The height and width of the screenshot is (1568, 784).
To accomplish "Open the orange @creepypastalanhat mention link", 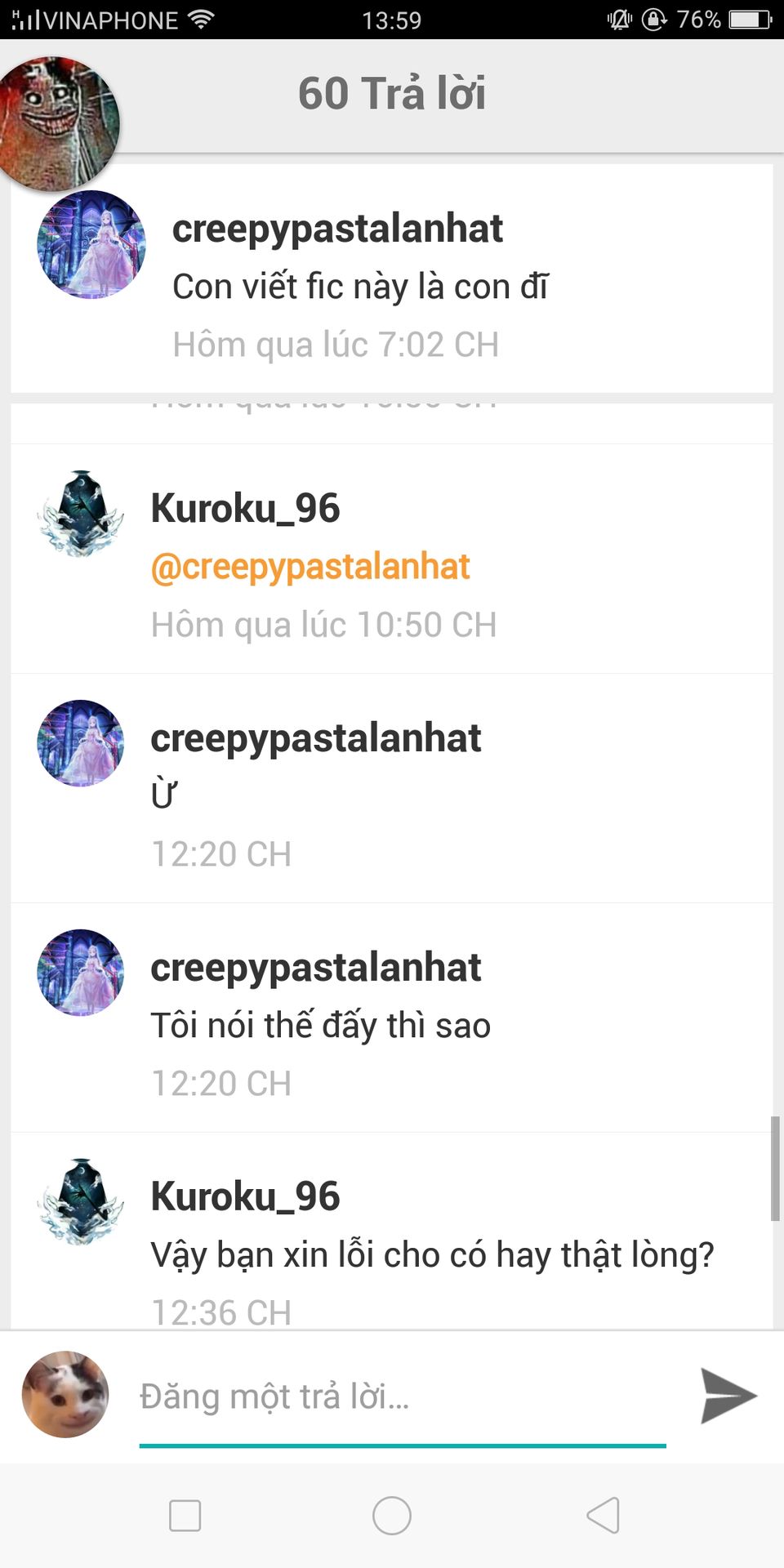I will (x=310, y=567).
